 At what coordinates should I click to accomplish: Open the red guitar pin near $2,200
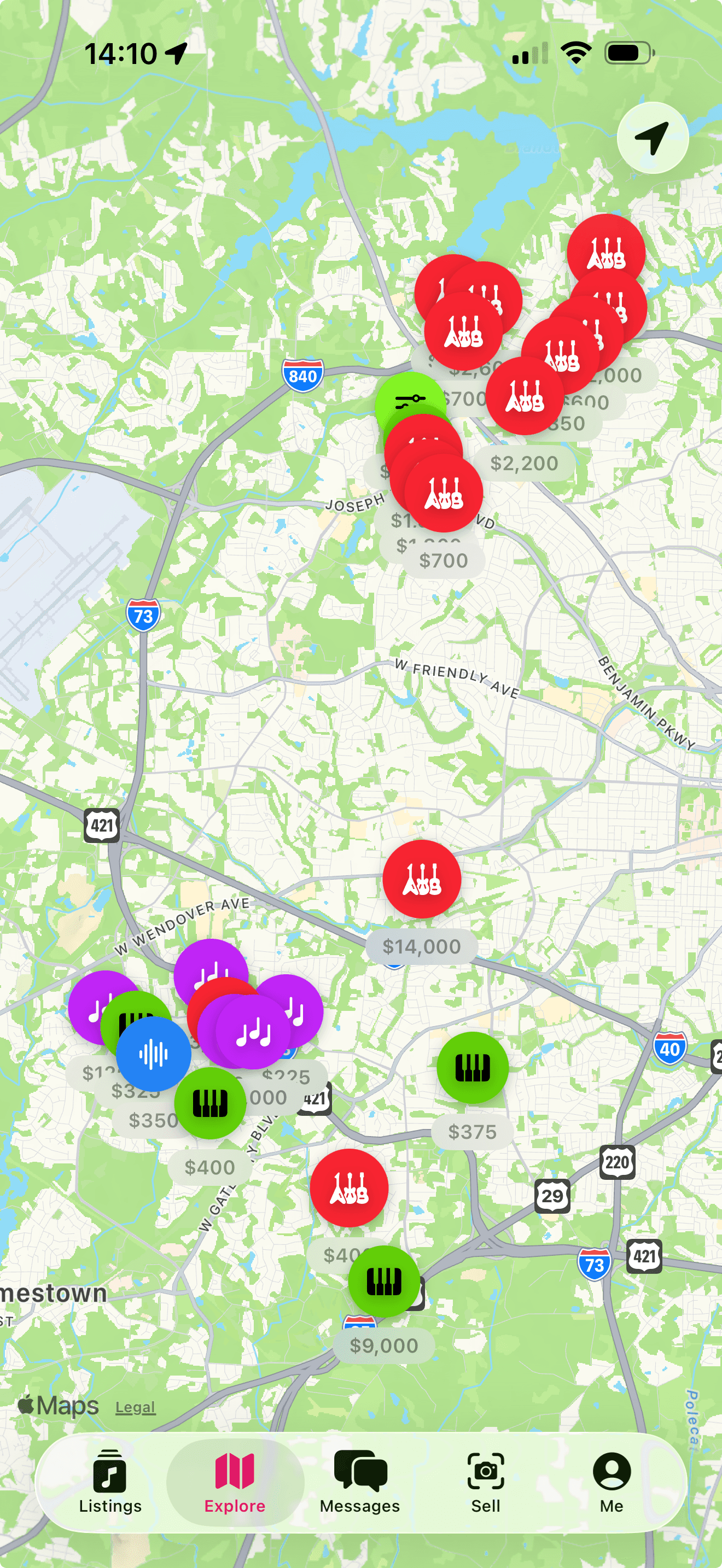pyautogui.click(x=527, y=399)
